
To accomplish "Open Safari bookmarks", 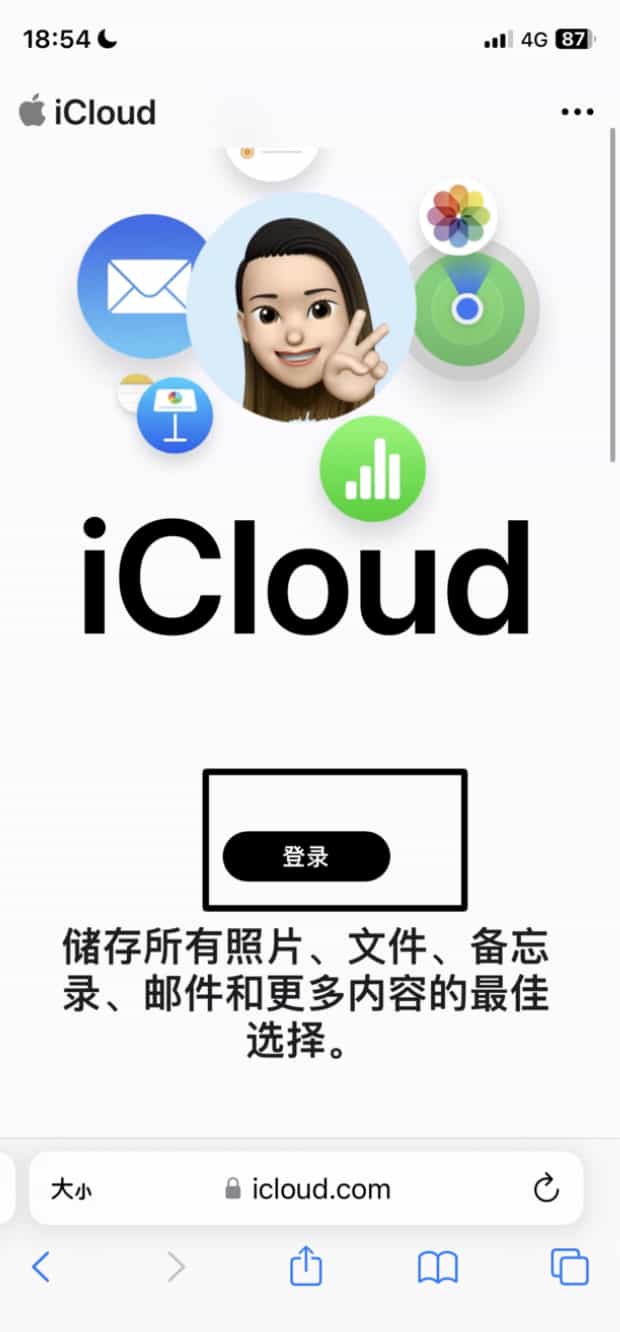I will tap(438, 1268).
